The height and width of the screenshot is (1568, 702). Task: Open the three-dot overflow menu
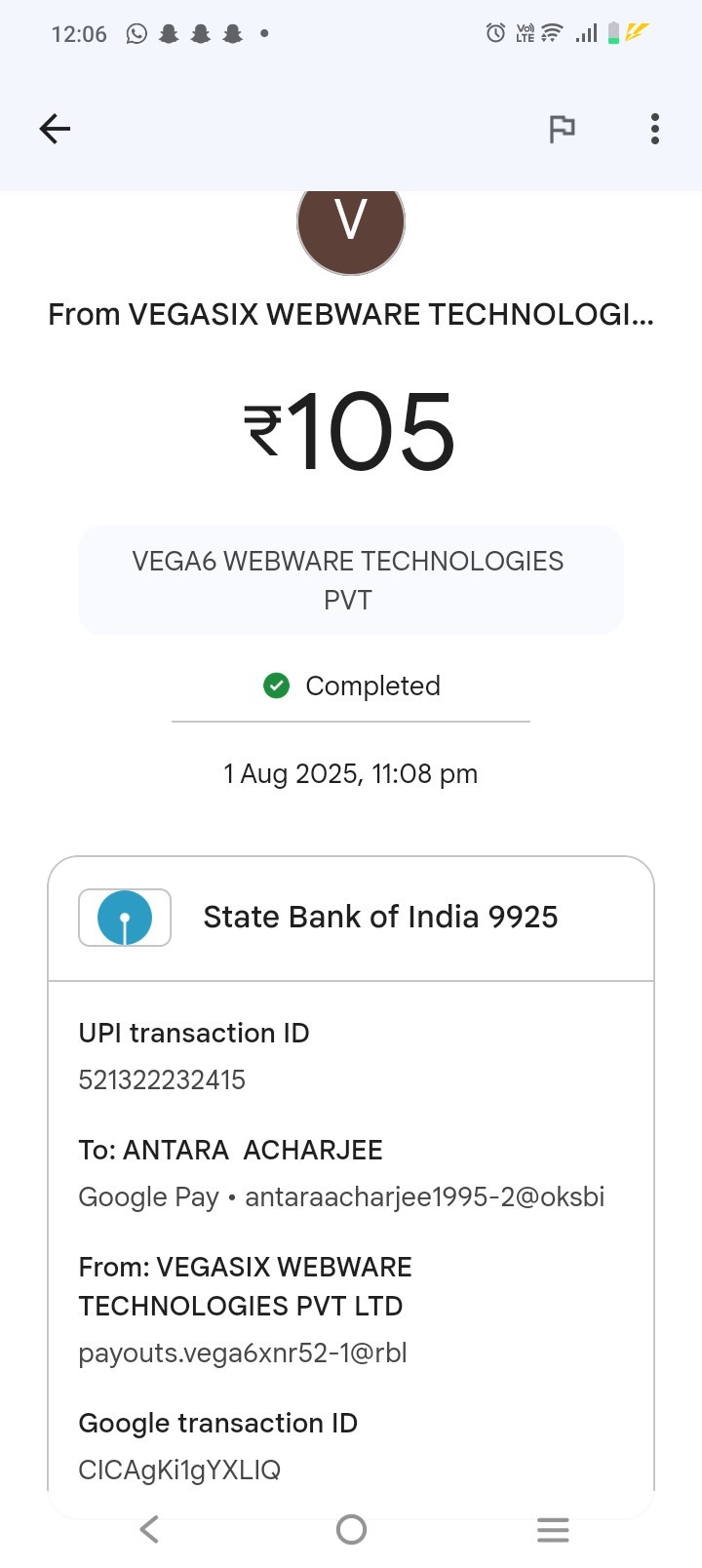click(654, 129)
